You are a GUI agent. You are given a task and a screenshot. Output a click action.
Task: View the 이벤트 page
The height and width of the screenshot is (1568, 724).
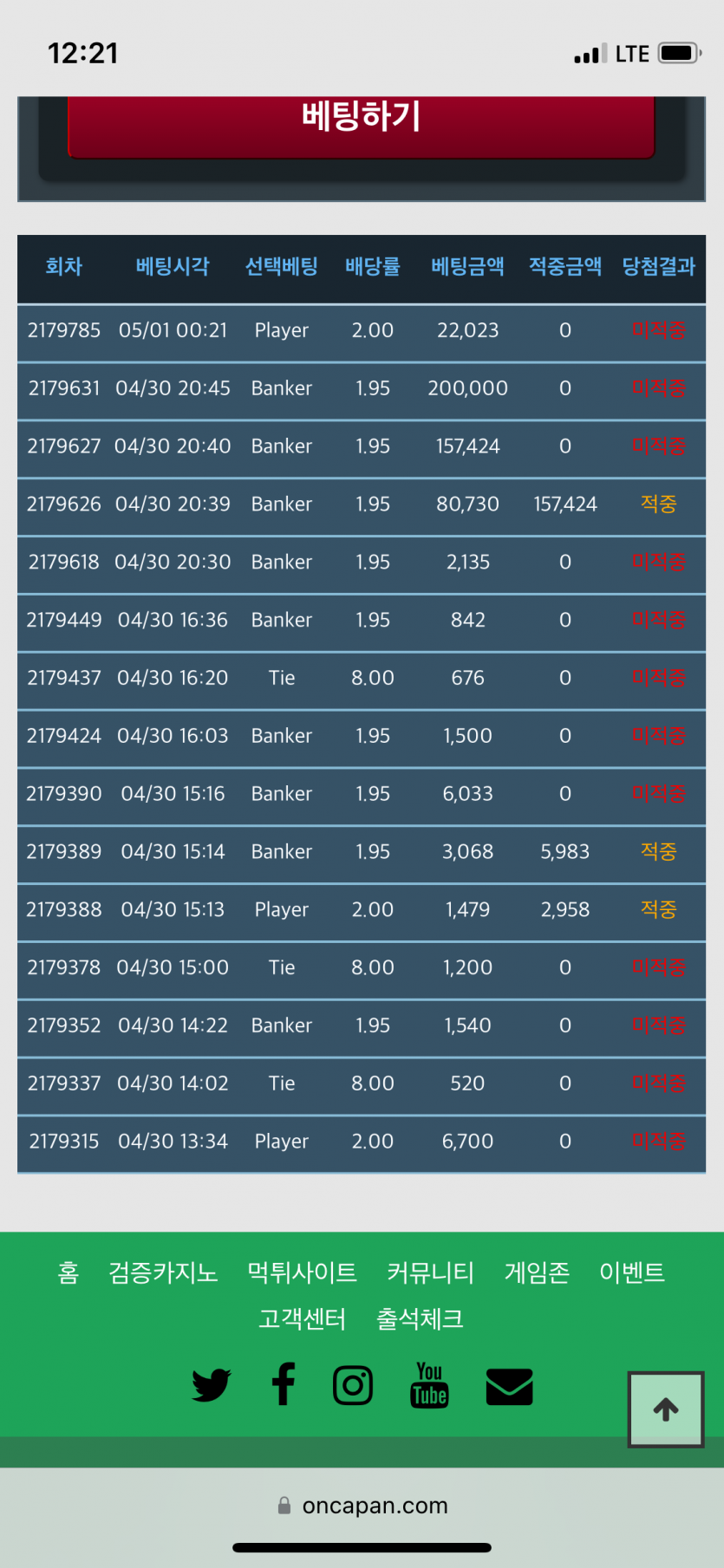632,1272
